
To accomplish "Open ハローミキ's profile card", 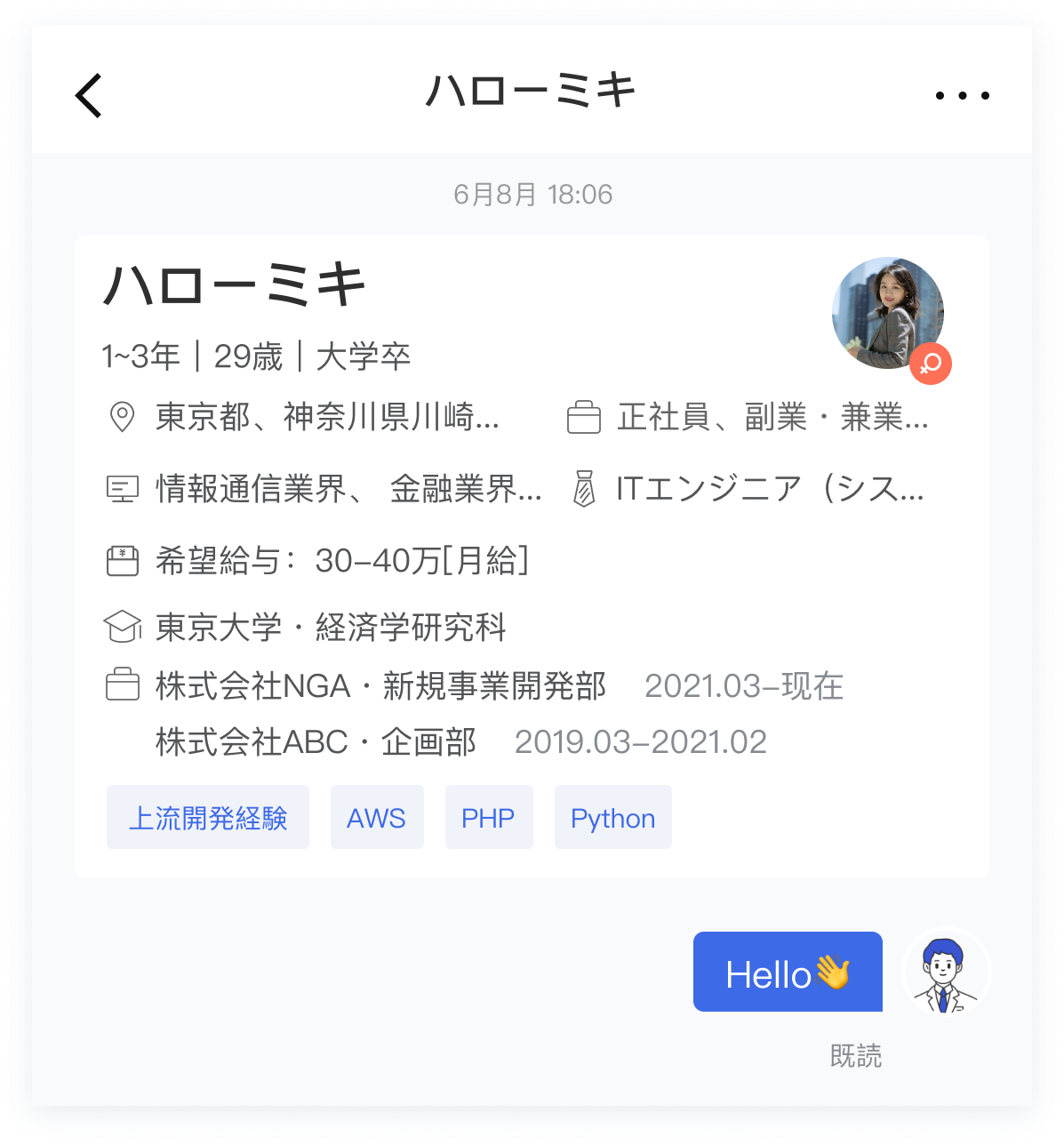I will tap(532, 556).
